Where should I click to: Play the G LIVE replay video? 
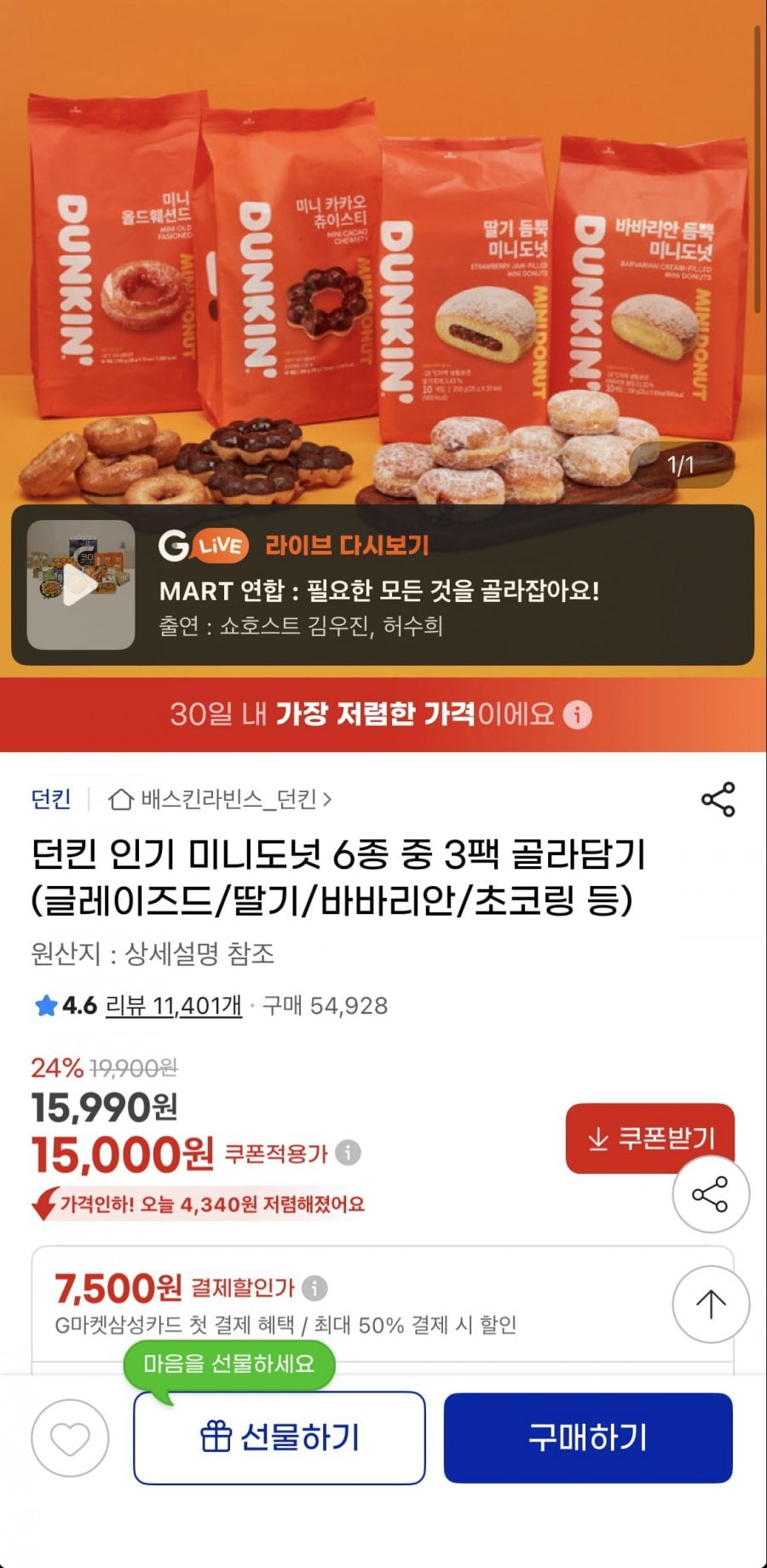(81, 585)
